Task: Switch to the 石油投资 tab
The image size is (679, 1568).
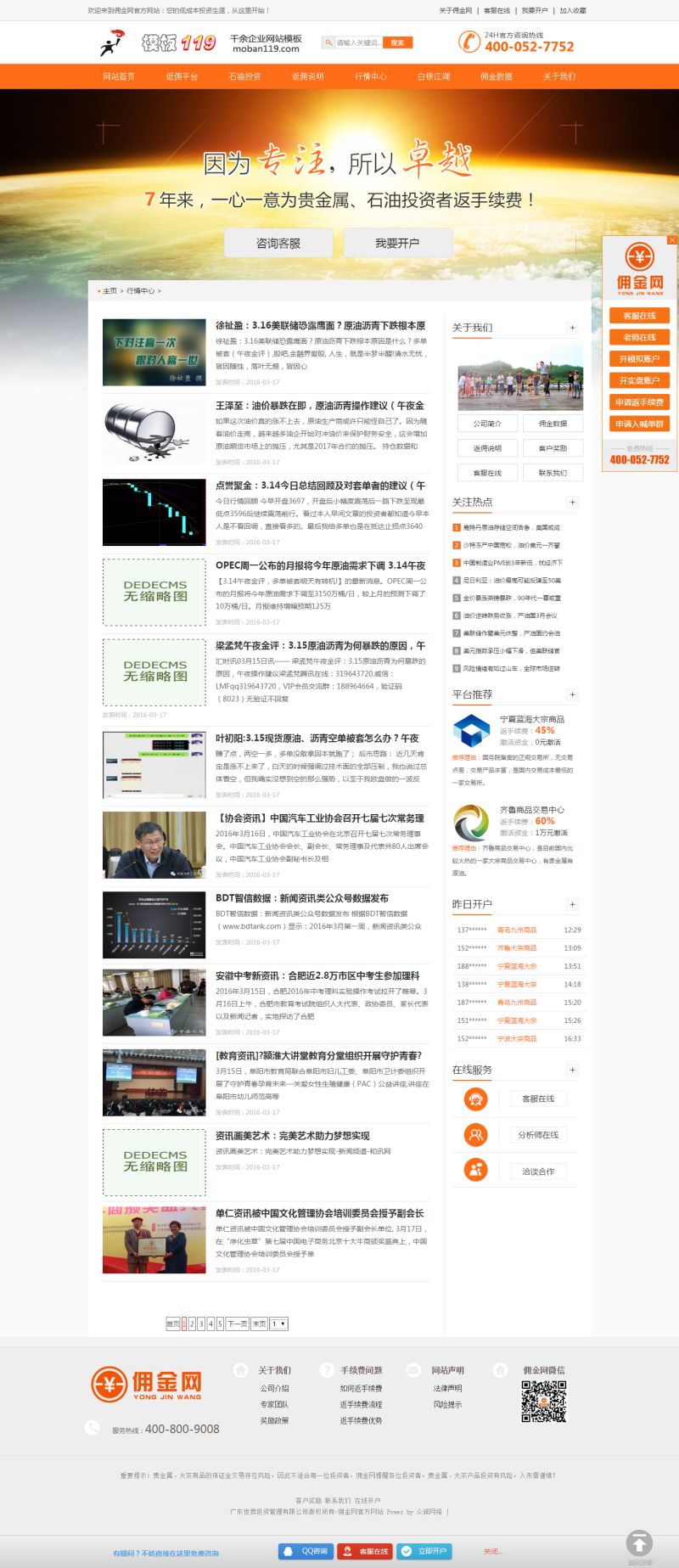Action: (x=244, y=76)
